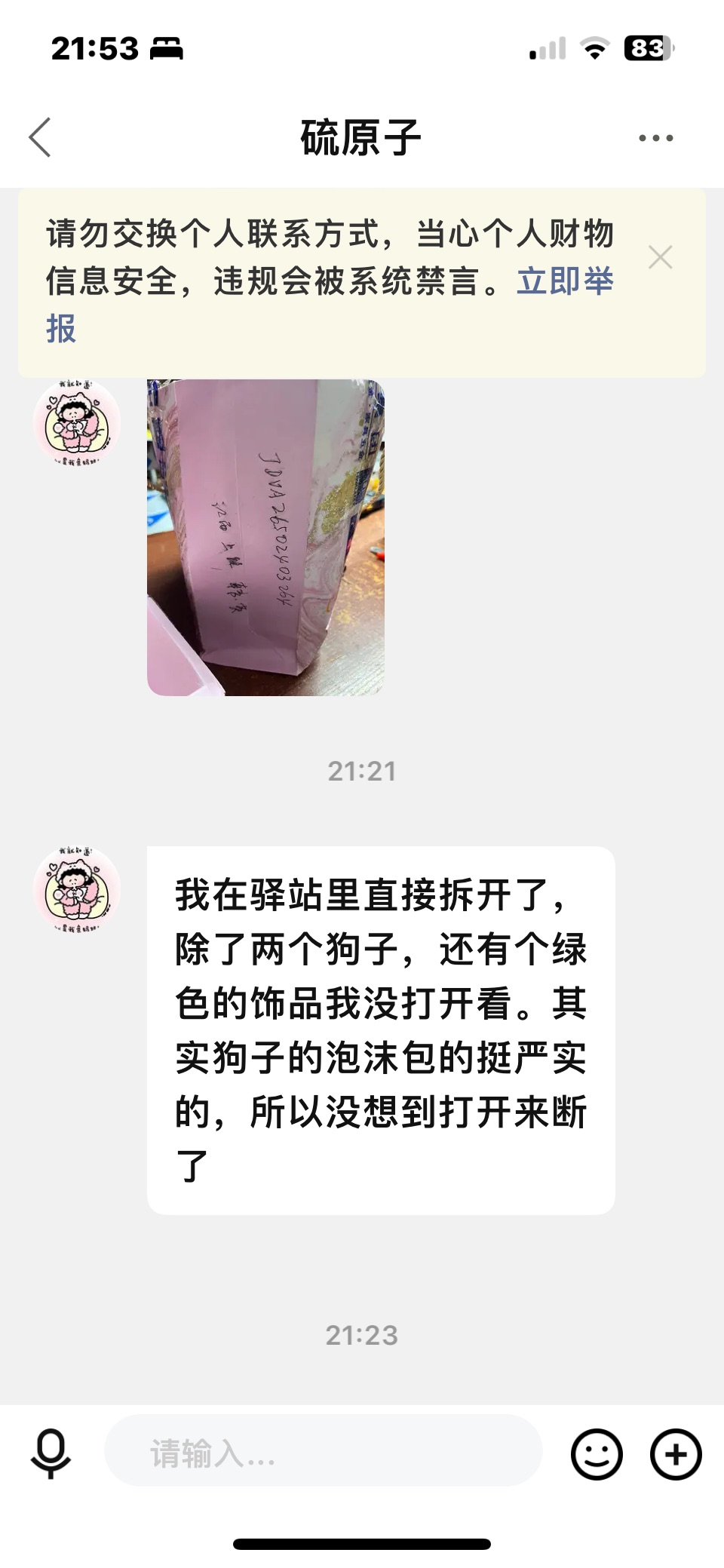Tap the message input field 请输入
This screenshot has width=724, height=1568.
[323, 1451]
